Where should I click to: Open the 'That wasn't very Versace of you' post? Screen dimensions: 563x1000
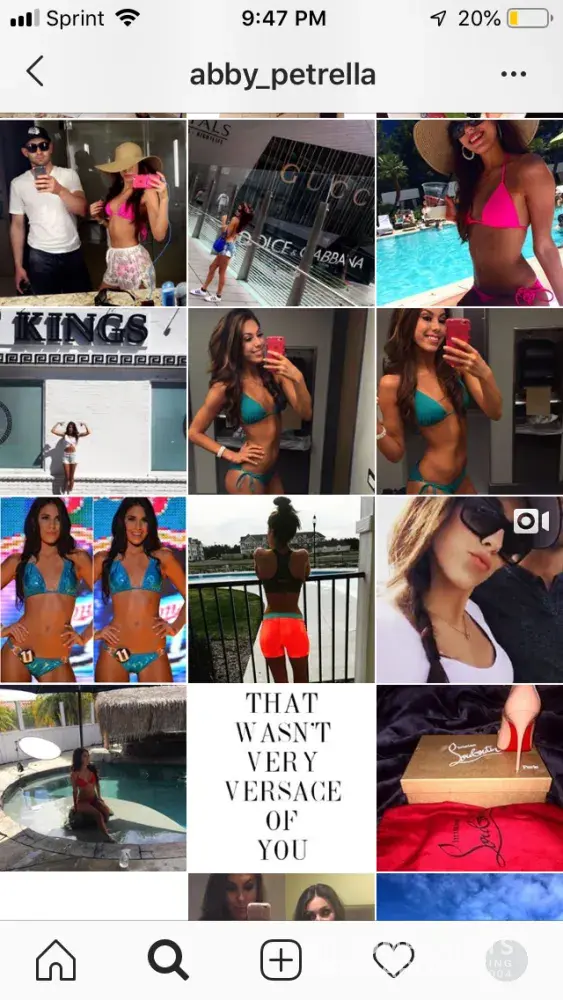click(281, 778)
